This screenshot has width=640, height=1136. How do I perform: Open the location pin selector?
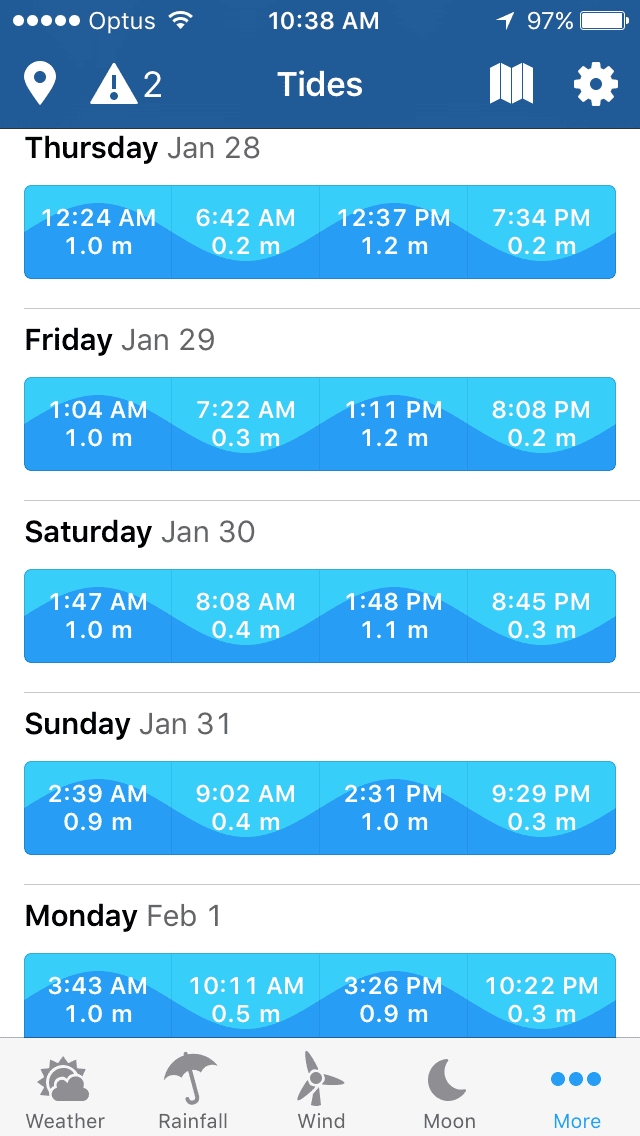coord(40,84)
